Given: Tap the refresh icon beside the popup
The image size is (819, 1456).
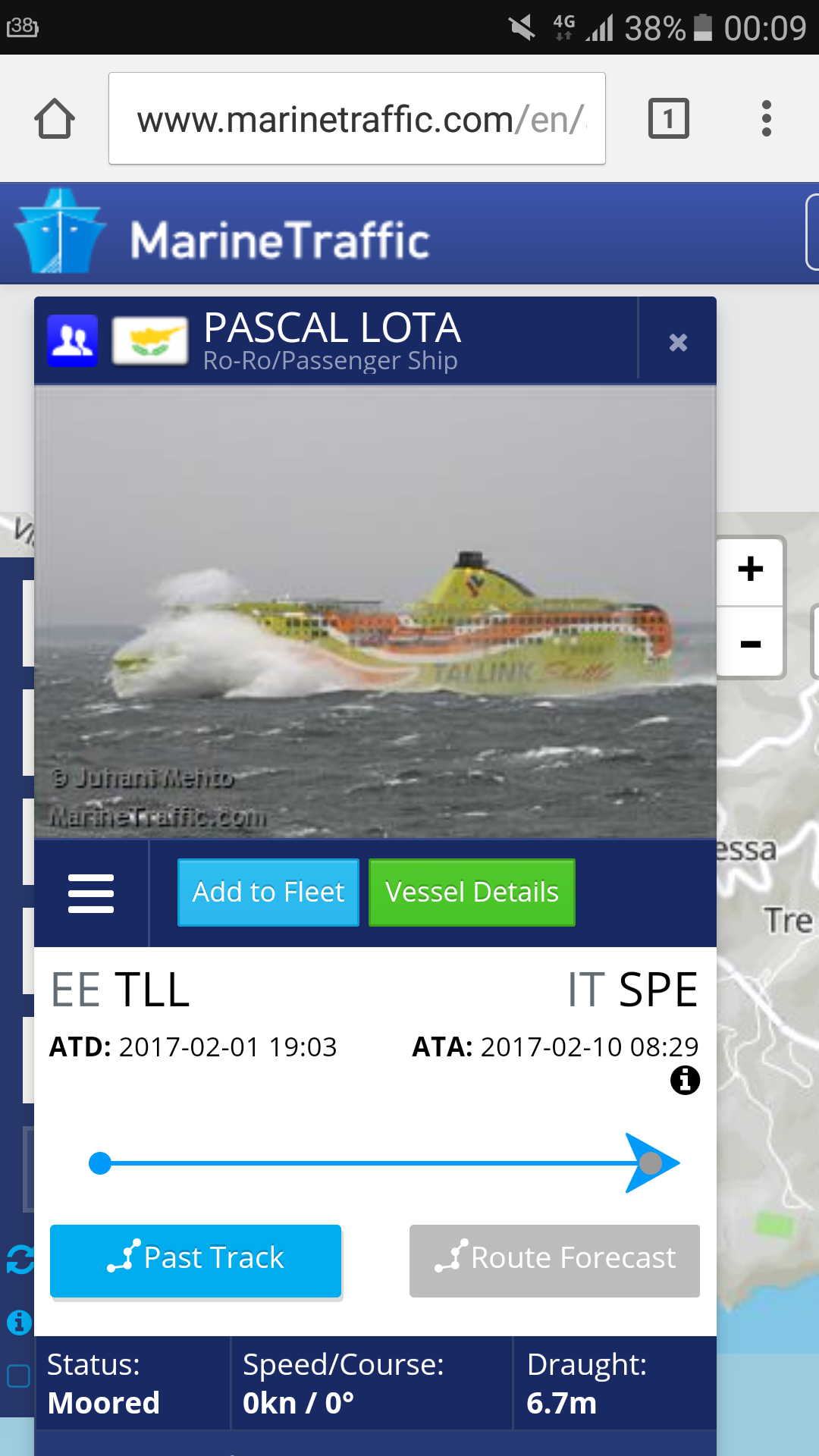Looking at the screenshot, I should point(20,1259).
